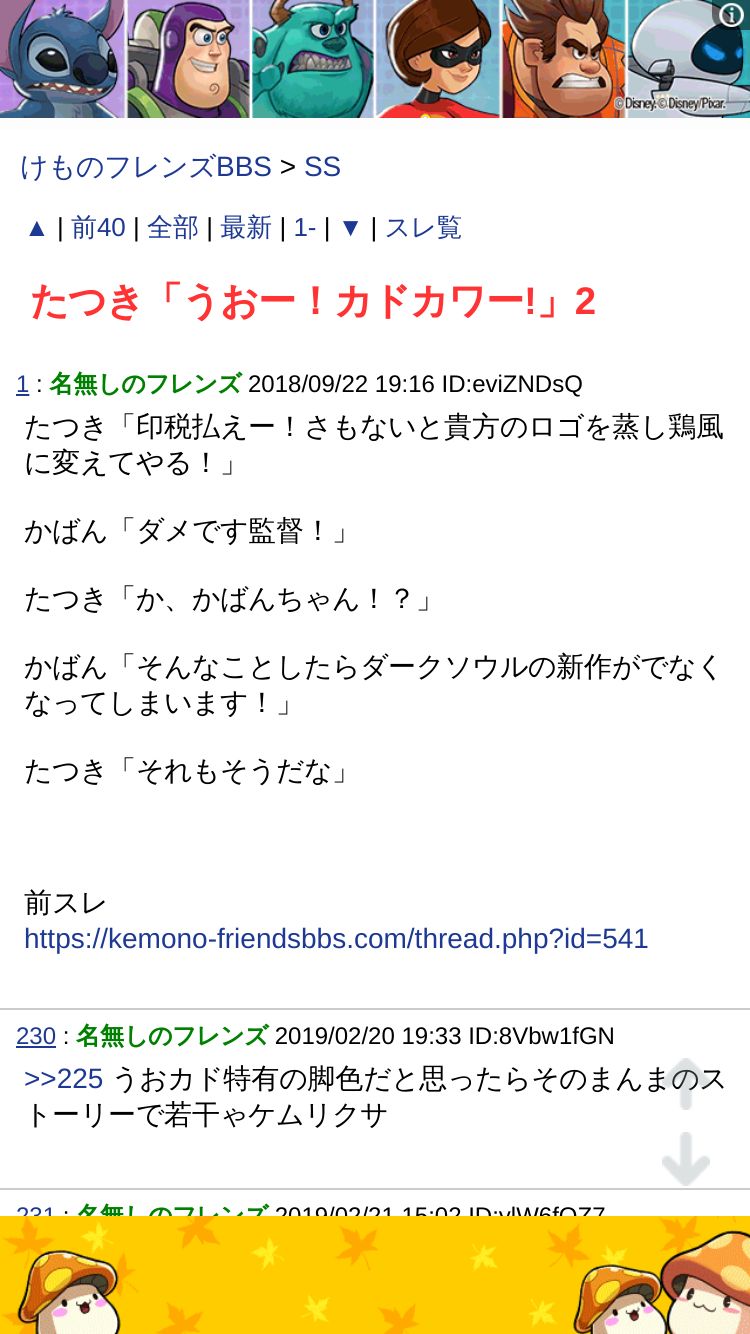750x1334 pixels.
Task: Open the 1- posts link
Action: click(x=305, y=228)
